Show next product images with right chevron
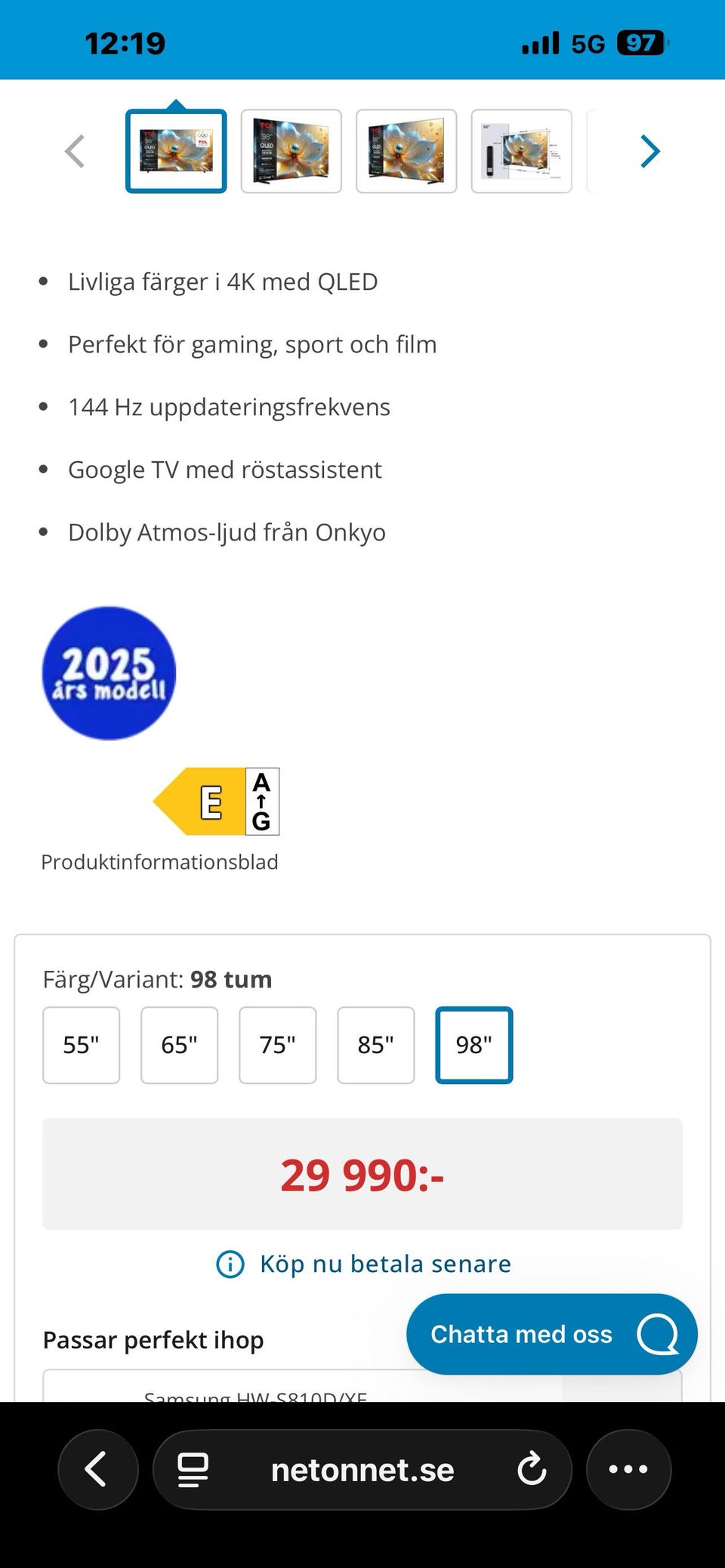This screenshot has width=725, height=1568. 649,151
